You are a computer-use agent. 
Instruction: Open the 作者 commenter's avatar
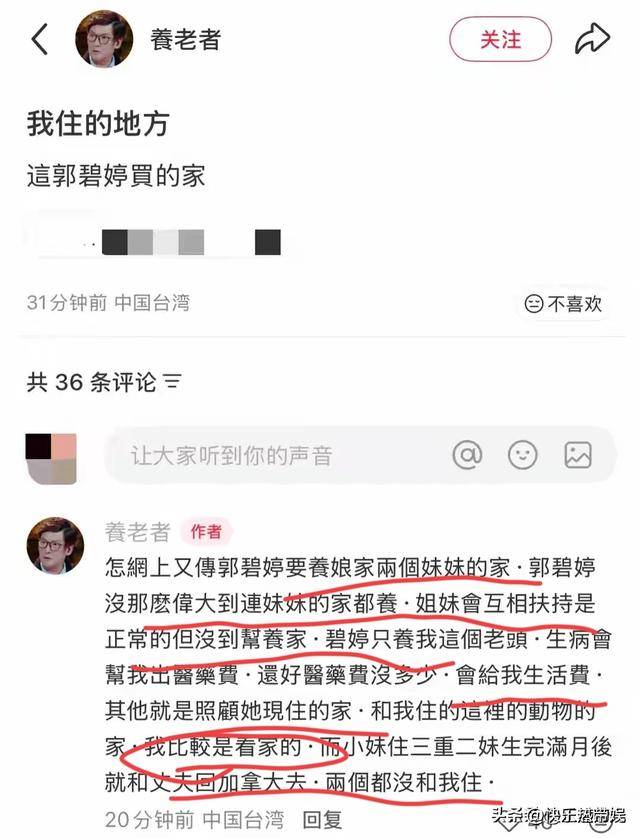[55, 545]
